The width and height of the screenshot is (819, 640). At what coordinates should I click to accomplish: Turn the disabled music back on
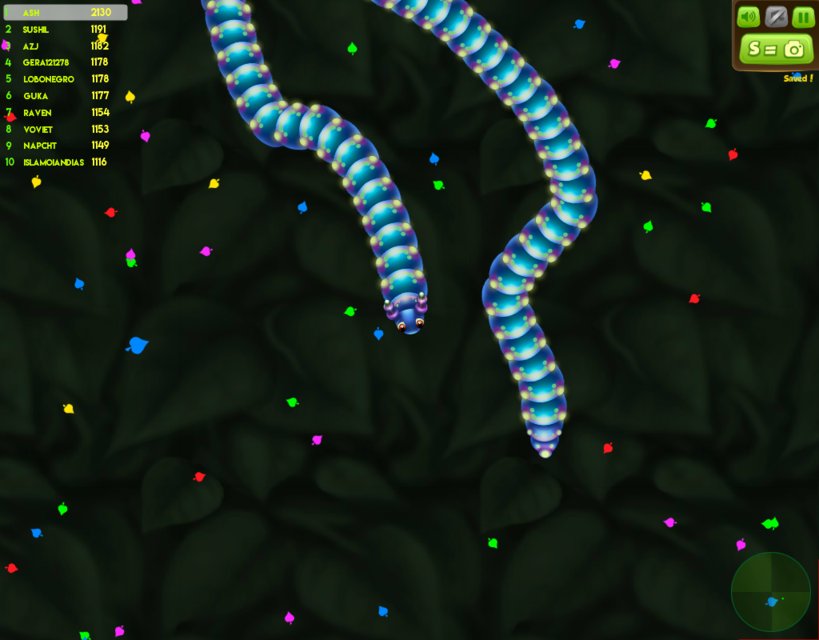(776, 17)
